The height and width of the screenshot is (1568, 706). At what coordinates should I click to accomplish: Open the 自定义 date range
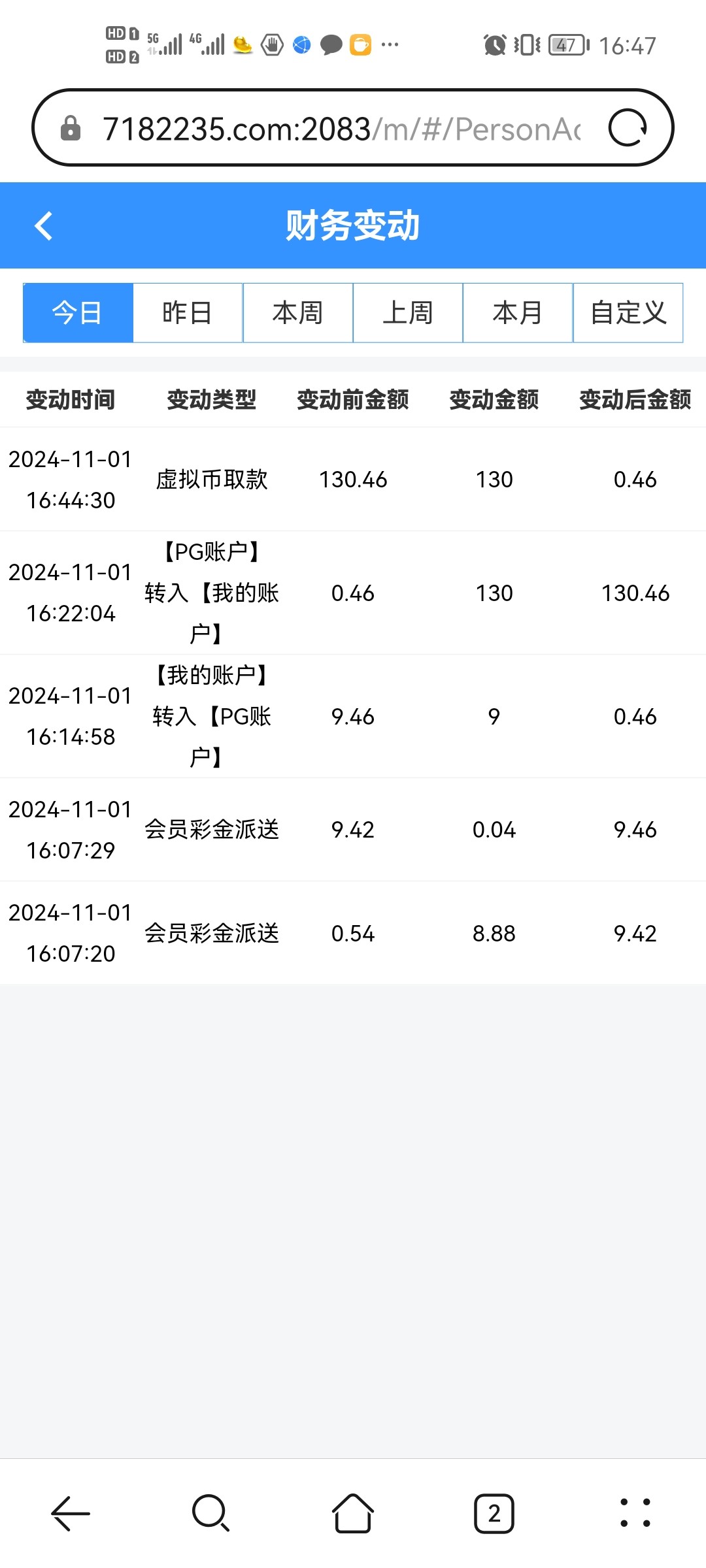[628, 313]
